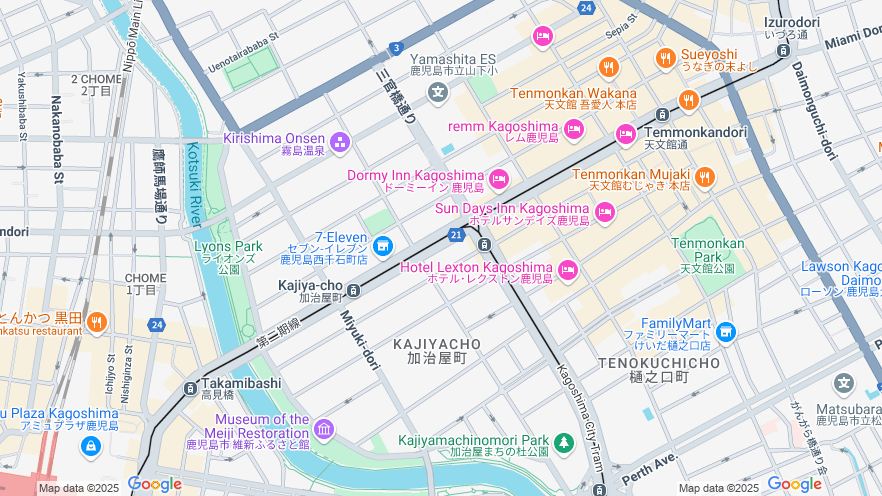Viewport: 882px width, 496px height.
Task: Select Hotel Lexton Kagoshima marker
Action: [568, 269]
